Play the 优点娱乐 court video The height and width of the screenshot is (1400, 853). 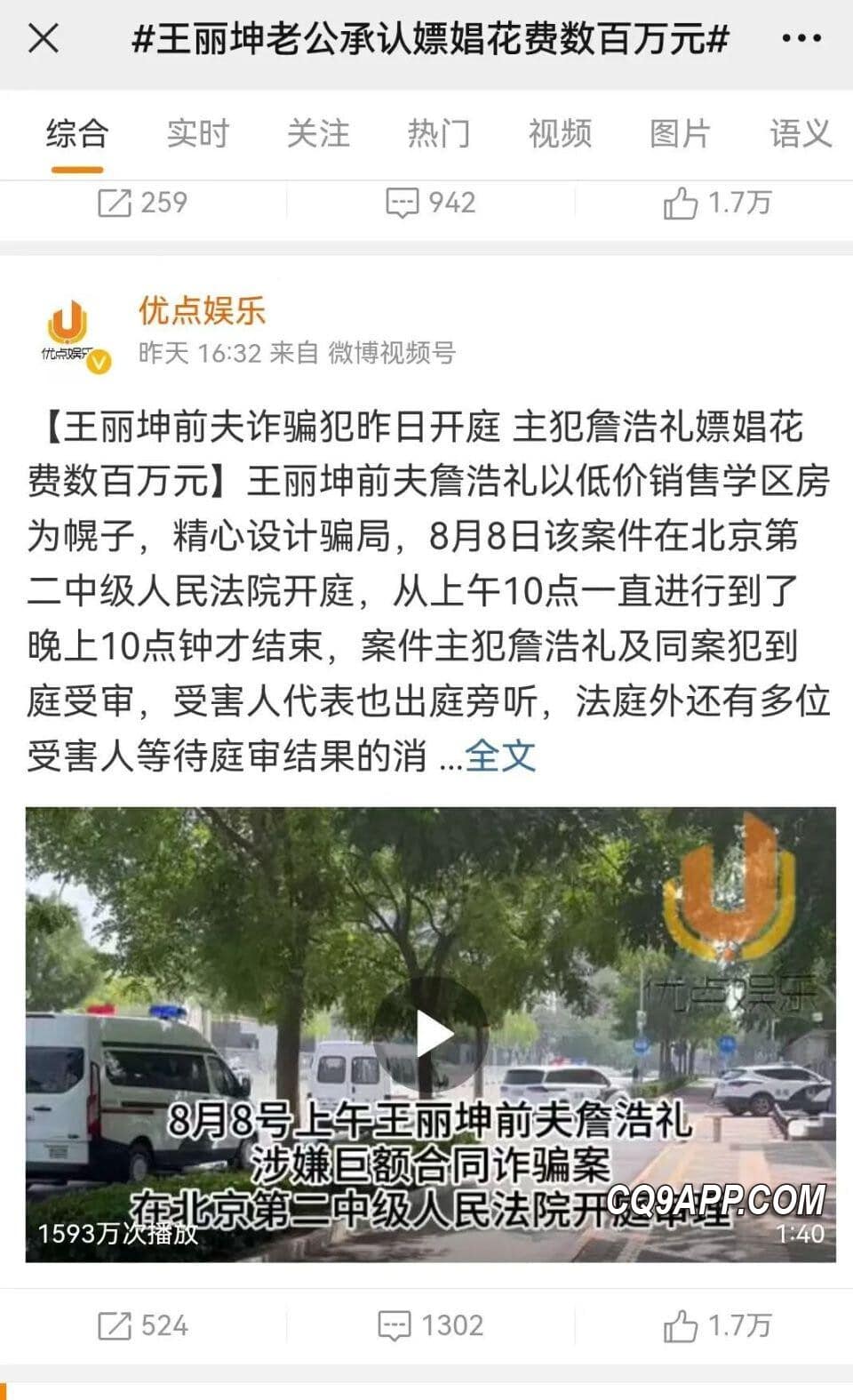tap(432, 1035)
